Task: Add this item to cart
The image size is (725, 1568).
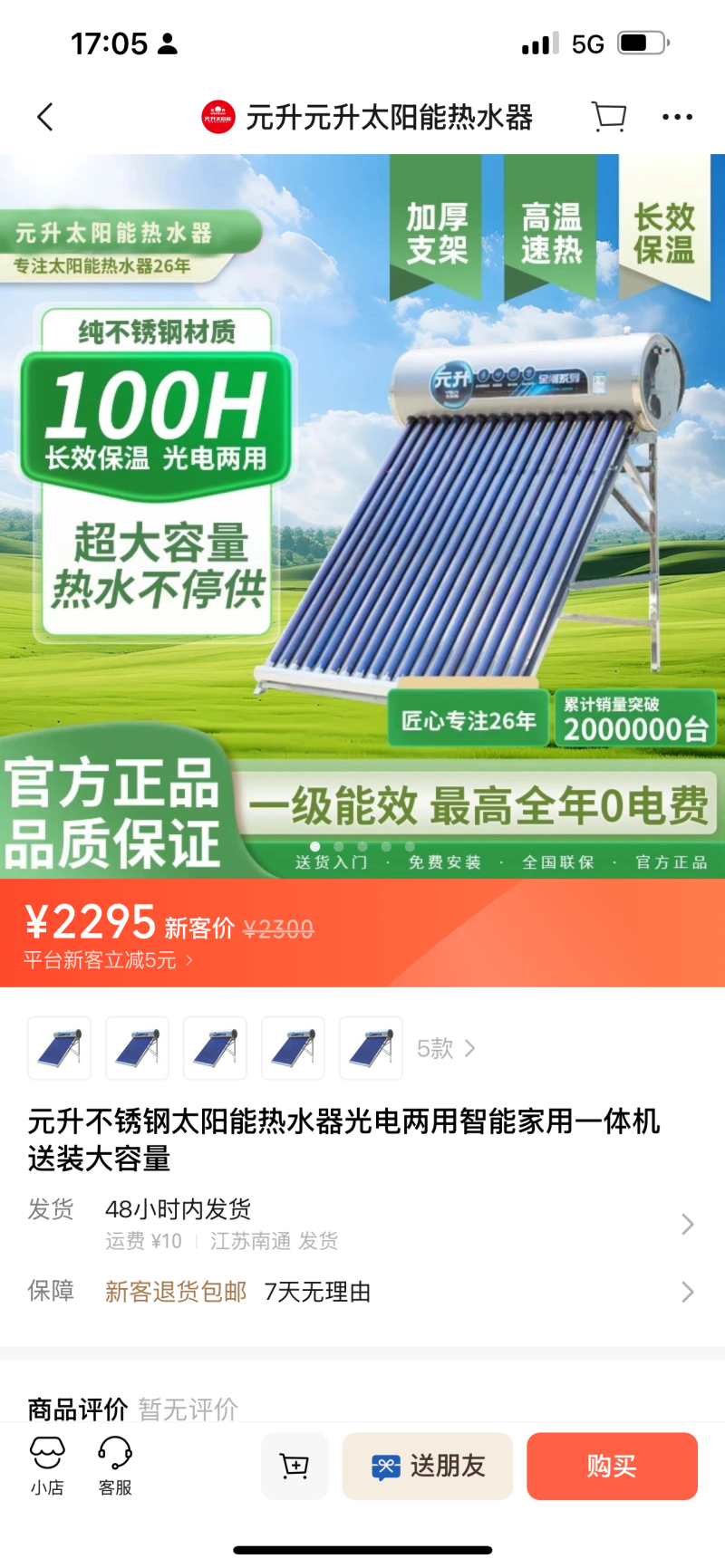Action: pos(295,1466)
